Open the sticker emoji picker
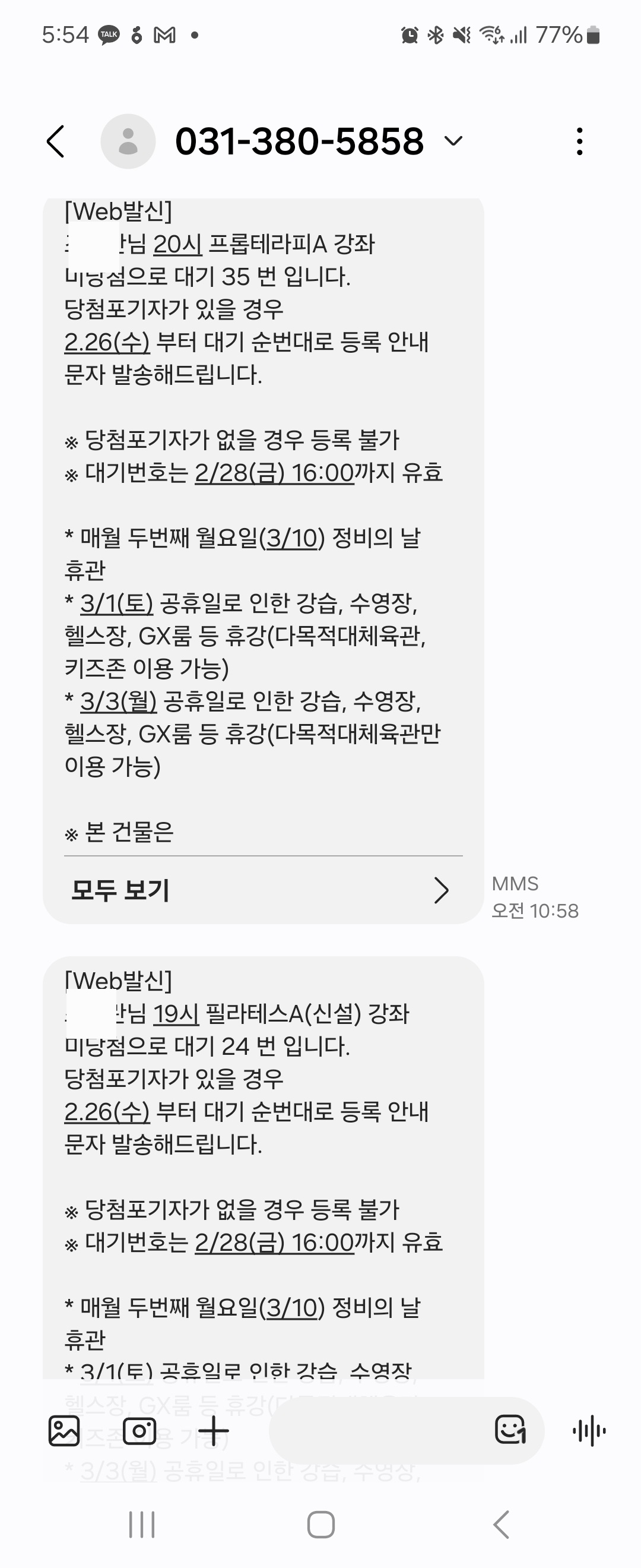641x1568 pixels. [x=510, y=1430]
